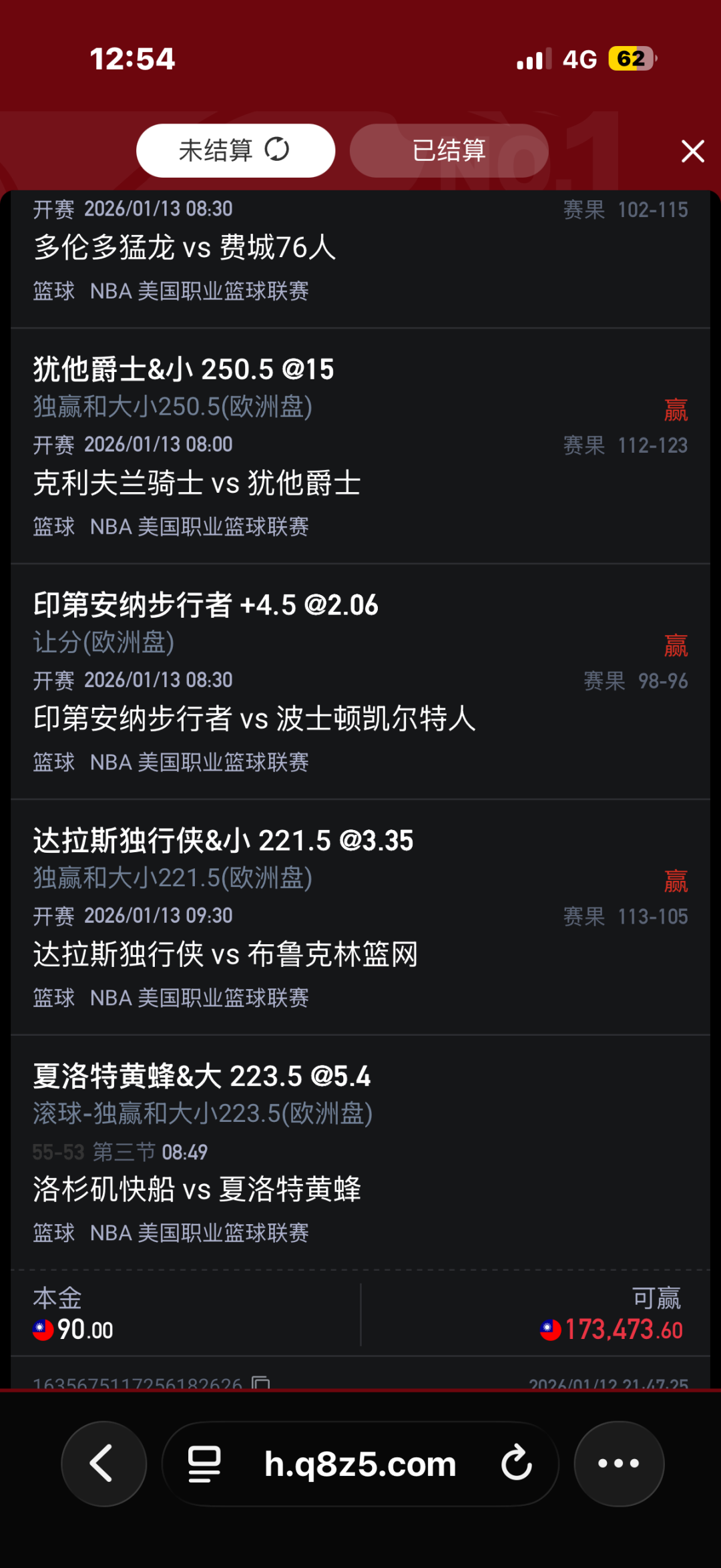Reload the current web page
Image resolution: width=721 pixels, height=1568 pixels.
coord(517,1464)
